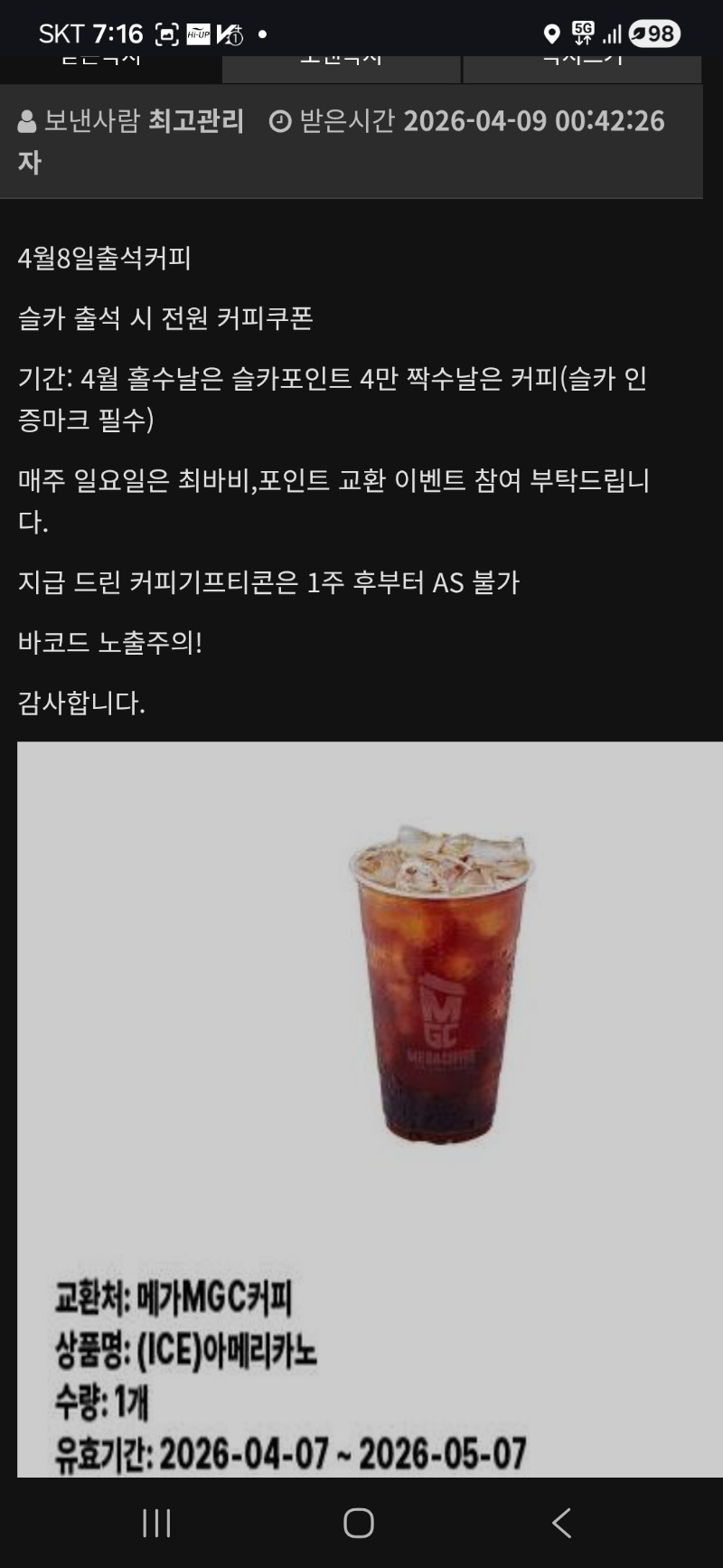Viewport: 723px width, 1568px height.
Task: Switch to the received messages tab
Action: [101, 67]
